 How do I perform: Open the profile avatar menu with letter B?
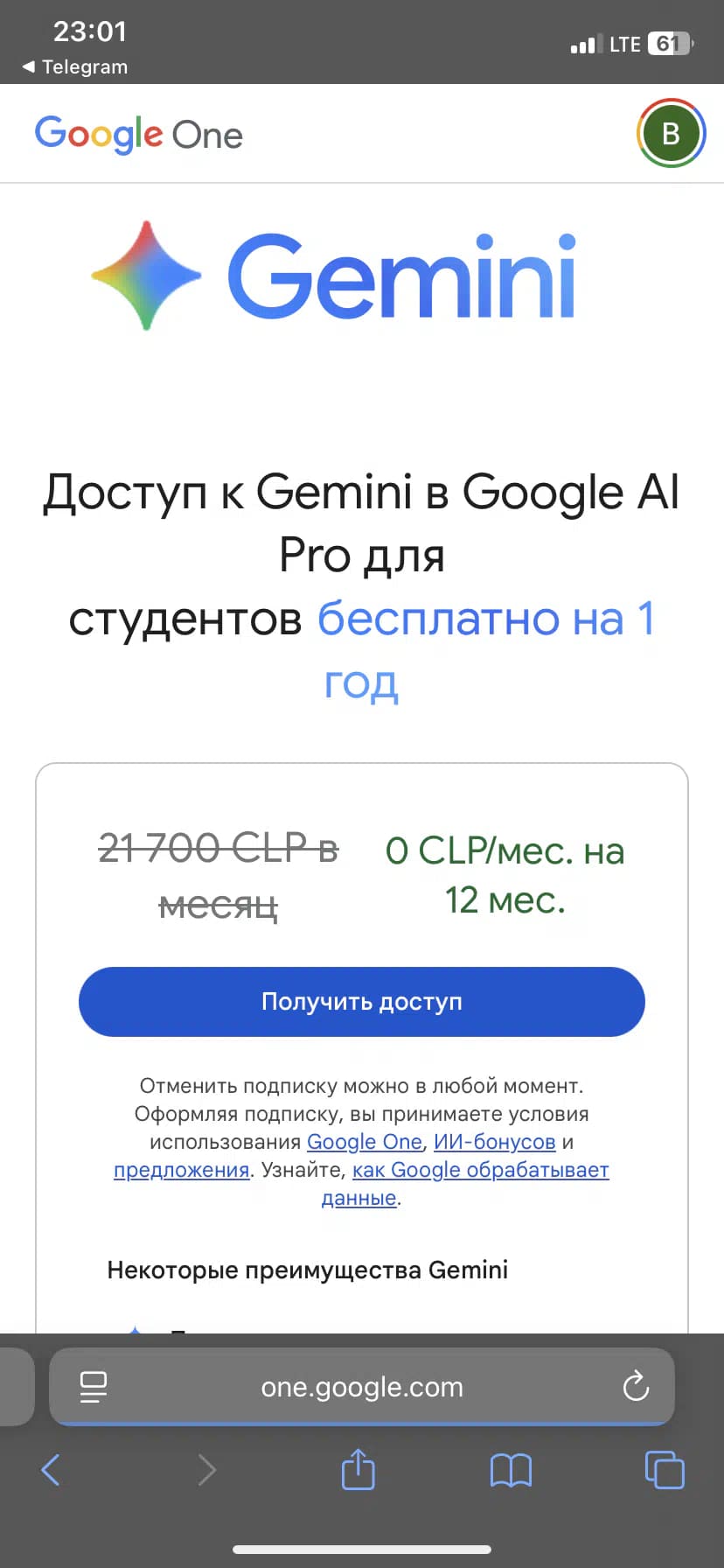click(x=672, y=133)
